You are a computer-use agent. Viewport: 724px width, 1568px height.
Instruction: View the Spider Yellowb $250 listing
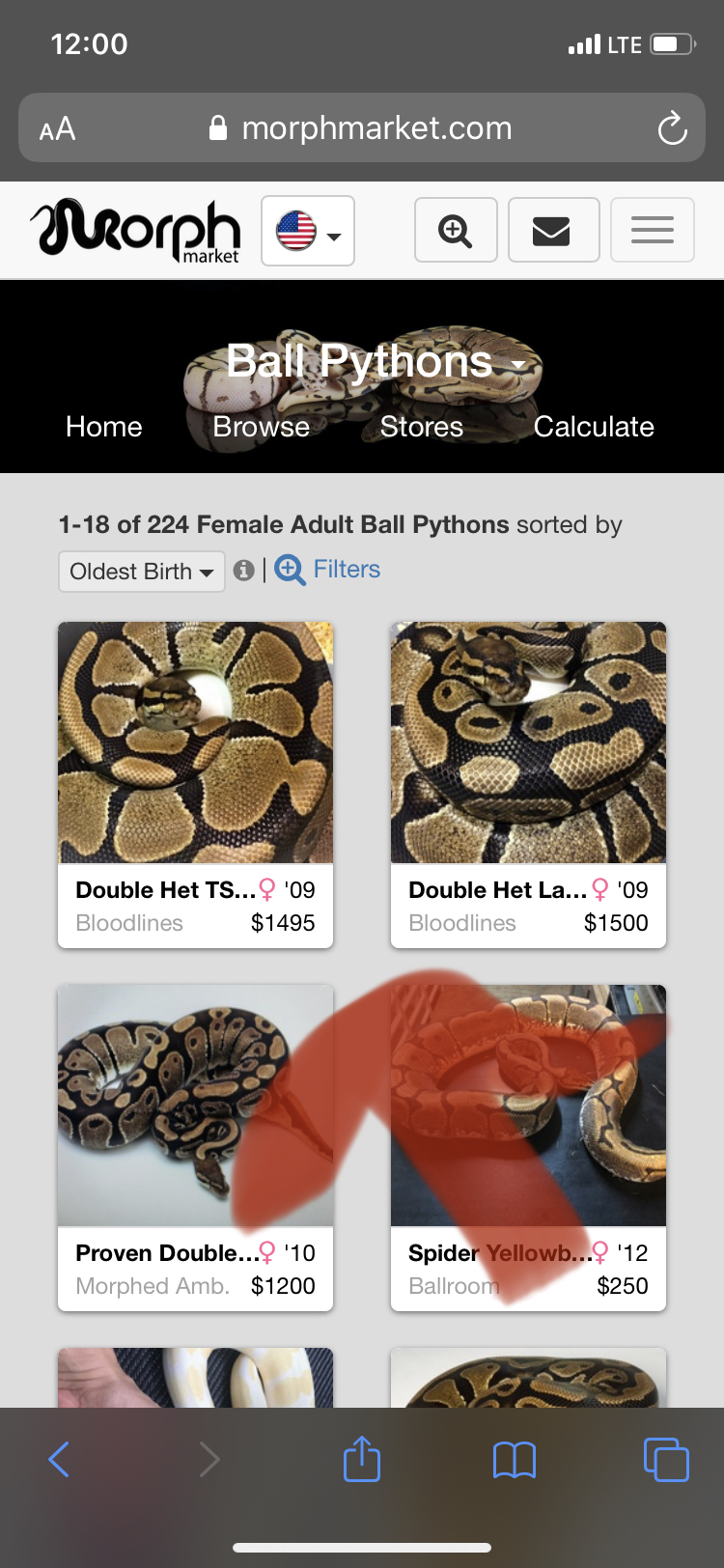(x=528, y=1148)
